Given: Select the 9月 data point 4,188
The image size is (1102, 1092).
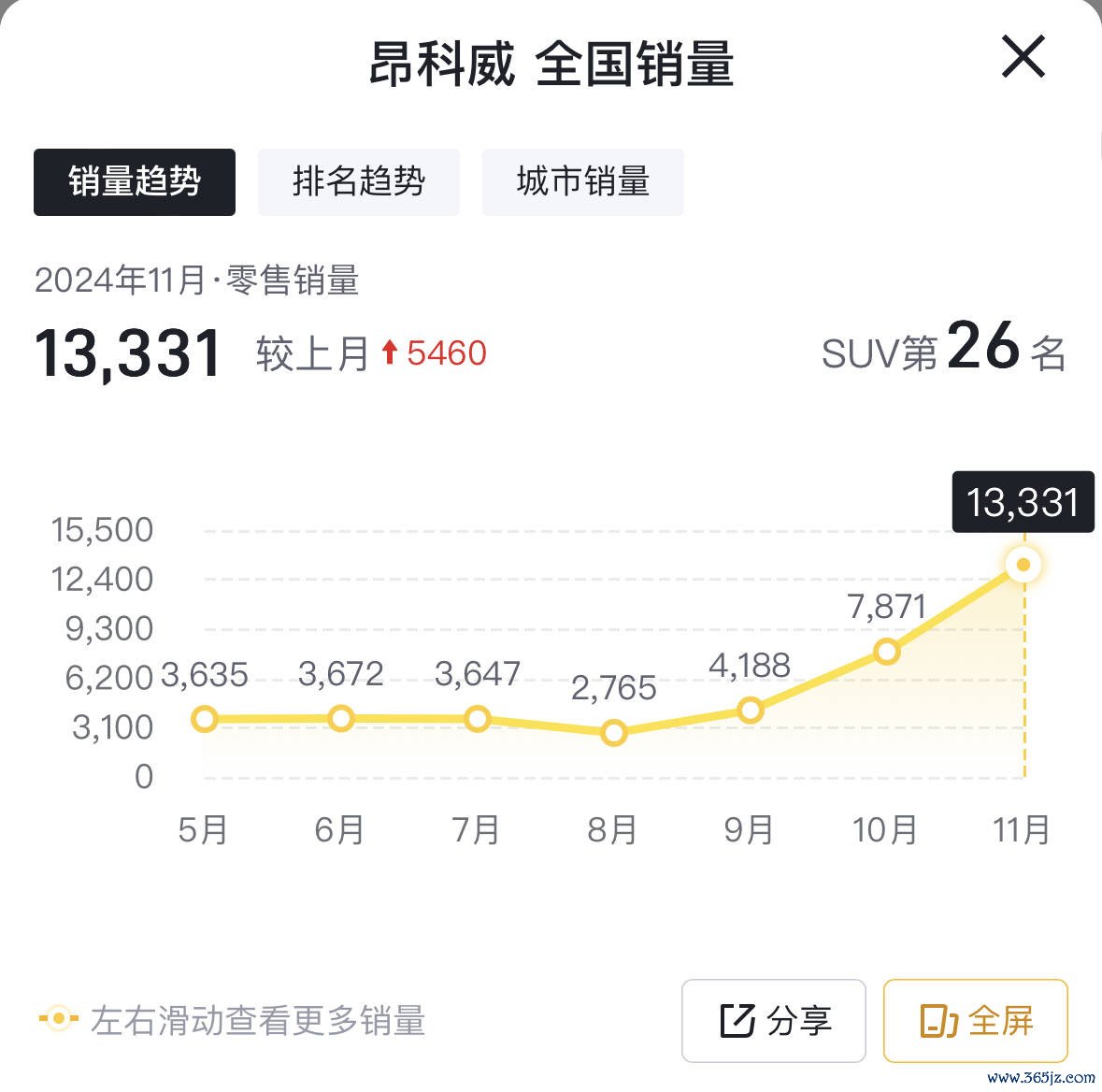Looking at the screenshot, I should (750, 711).
